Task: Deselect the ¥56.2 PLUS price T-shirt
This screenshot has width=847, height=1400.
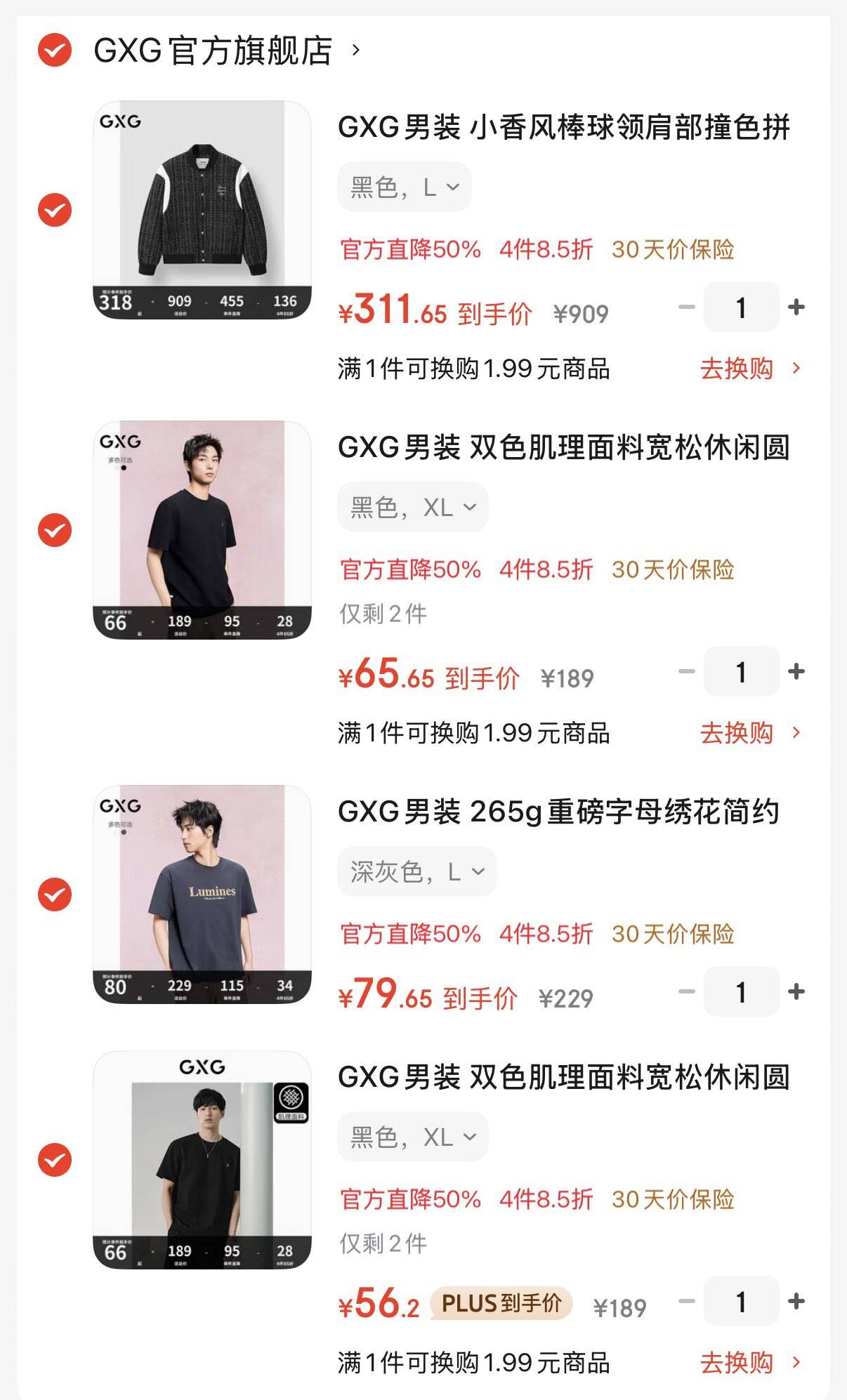Action: [x=55, y=1160]
